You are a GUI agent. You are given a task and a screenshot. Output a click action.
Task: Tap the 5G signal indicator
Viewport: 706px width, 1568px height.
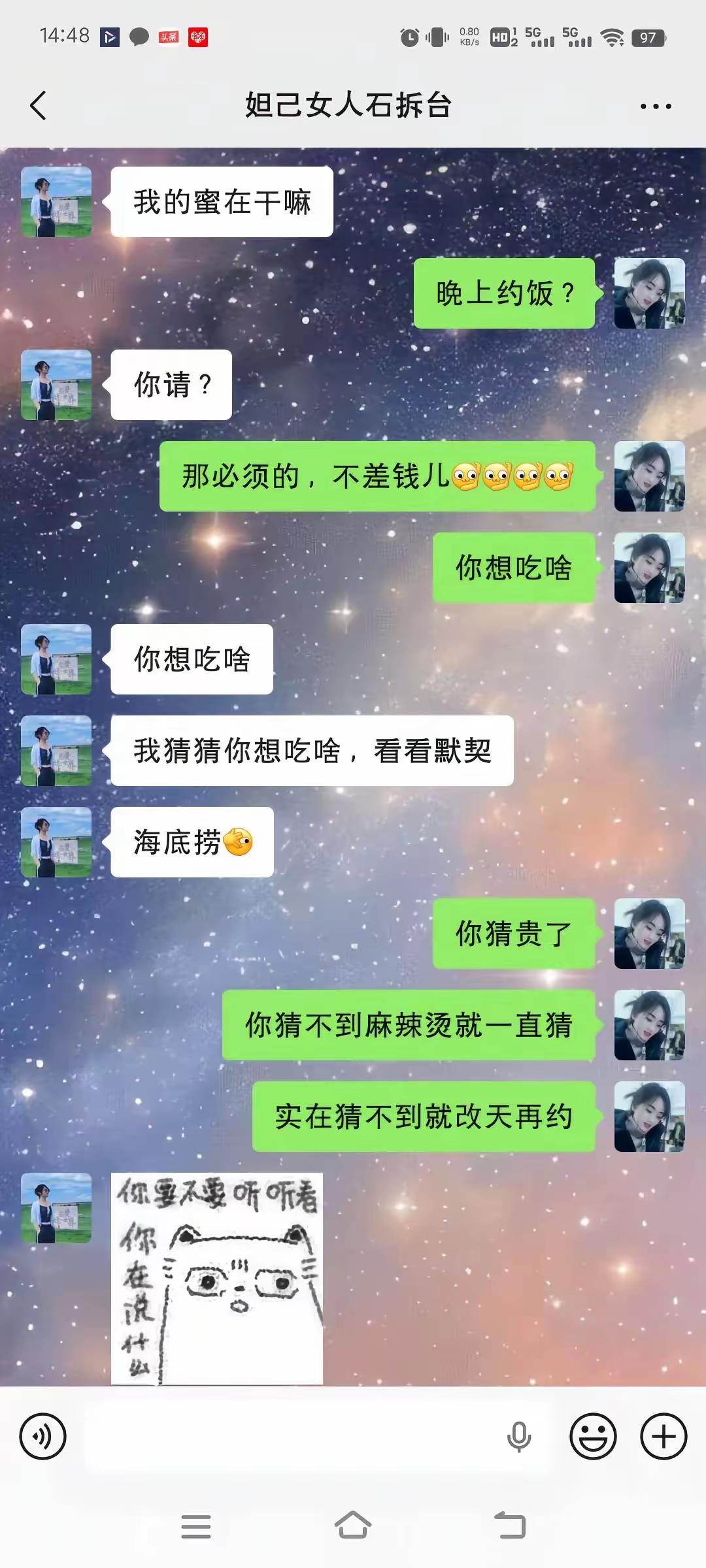click(x=537, y=38)
